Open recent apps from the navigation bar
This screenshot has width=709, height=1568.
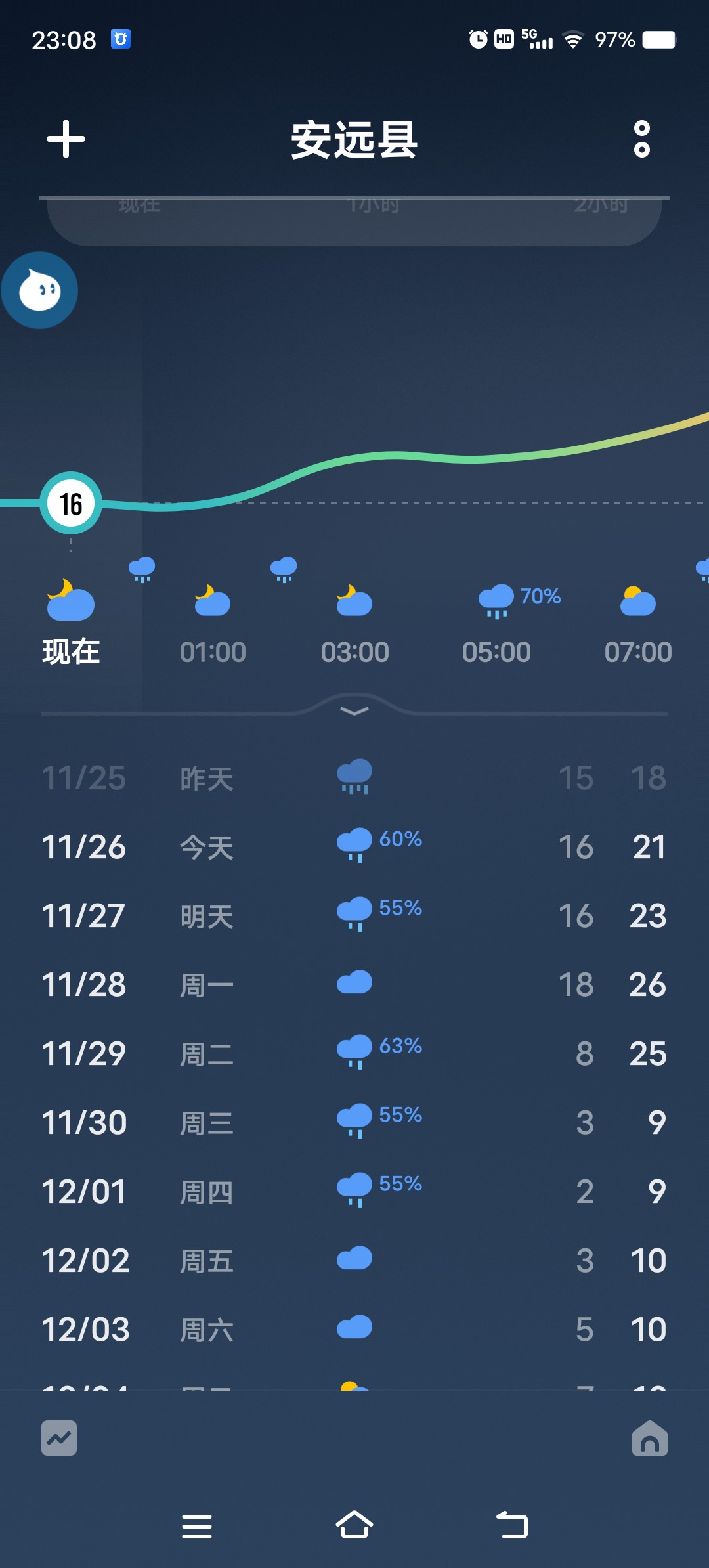pyautogui.click(x=197, y=1526)
